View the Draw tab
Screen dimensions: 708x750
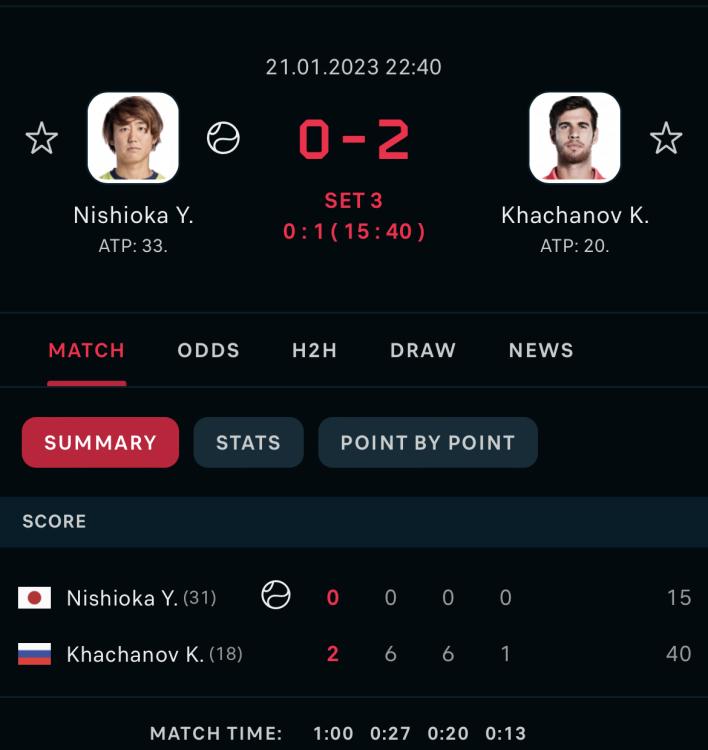pyautogui.click(x=423, y=351)
